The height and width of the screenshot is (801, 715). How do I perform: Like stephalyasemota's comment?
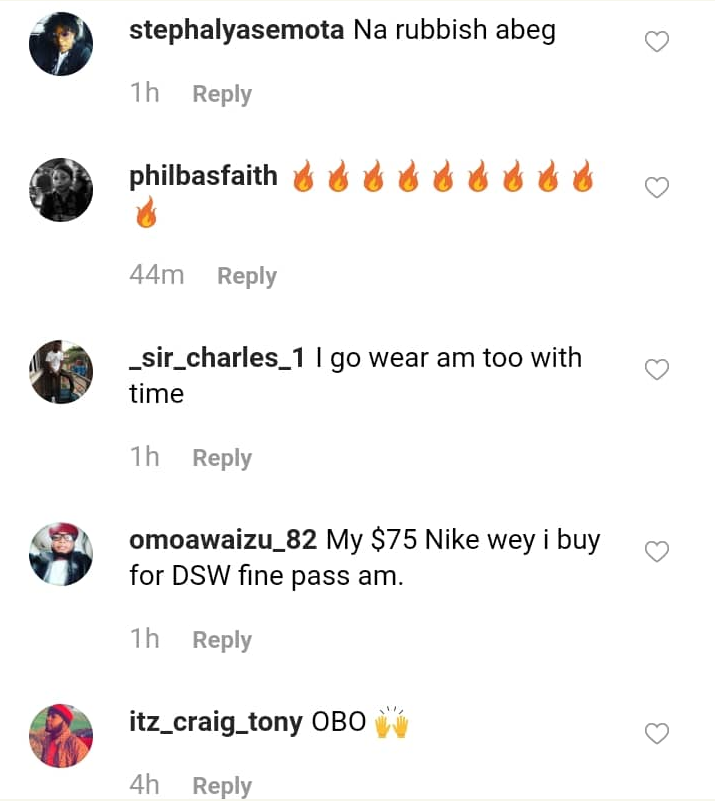coord(656,42)
